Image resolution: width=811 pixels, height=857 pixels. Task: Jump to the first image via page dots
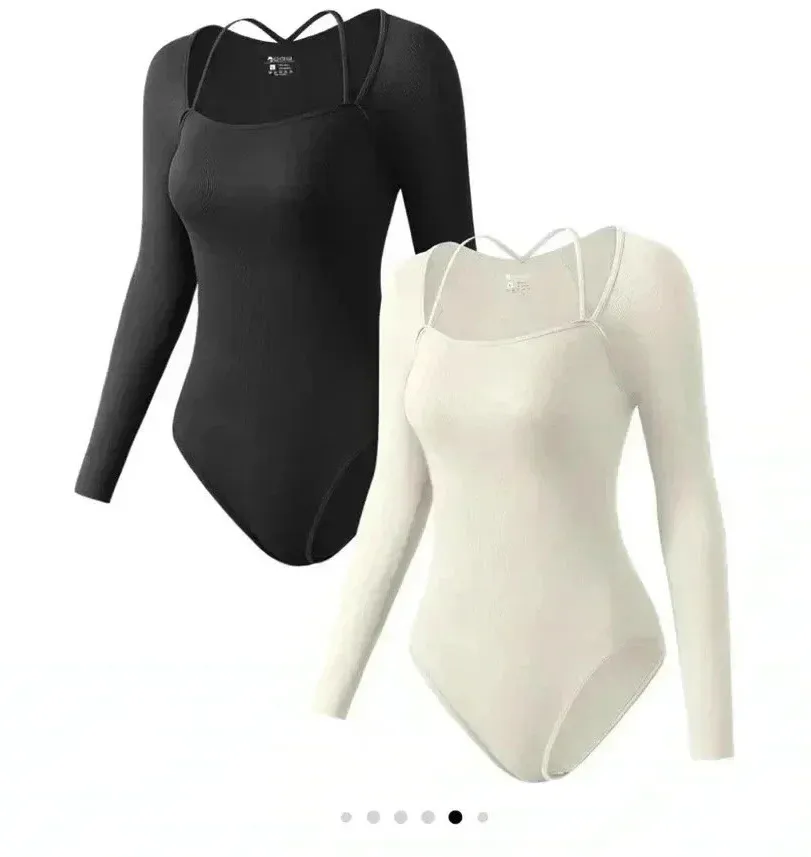pos(346,817)
